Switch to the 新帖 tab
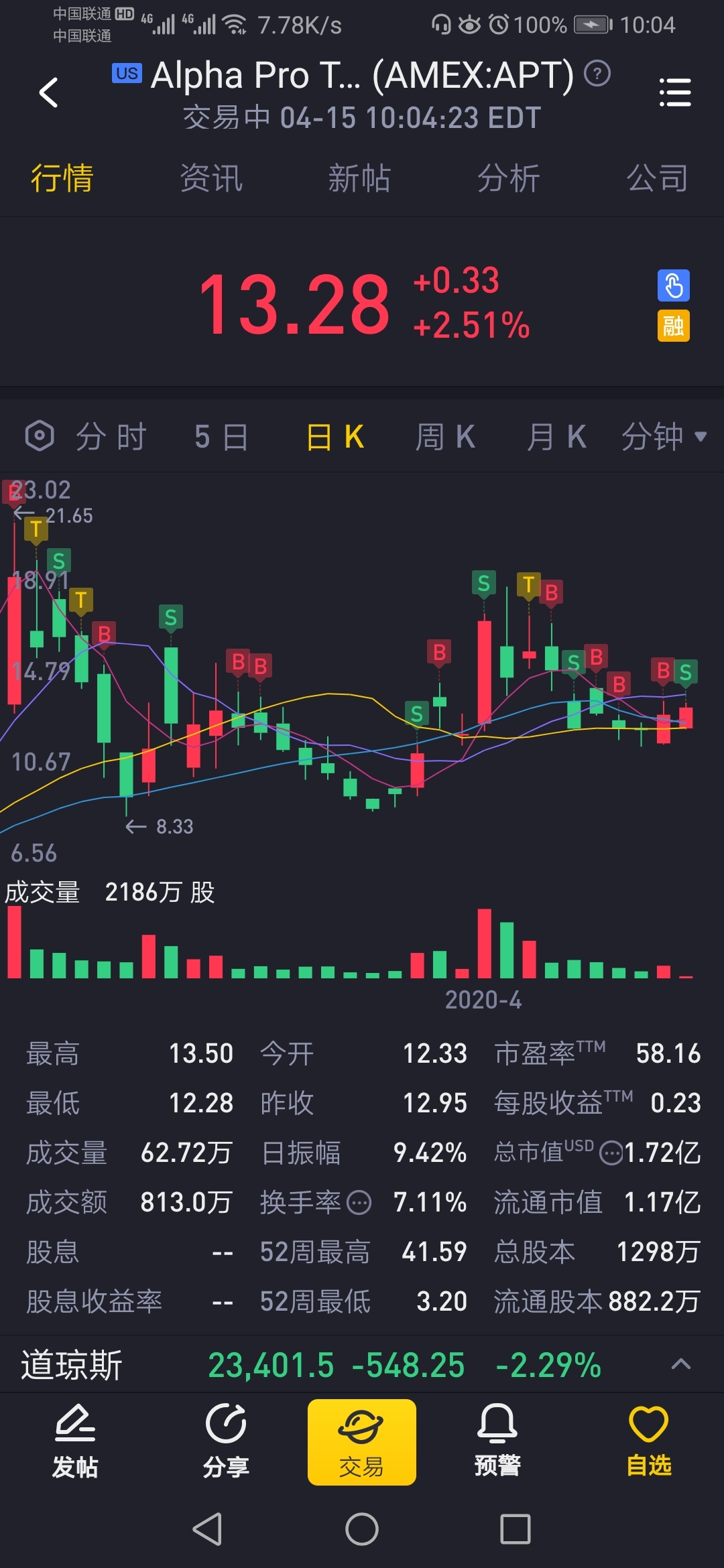The width and height of the screenshot is (724, 1568). [x=359, y=178]
